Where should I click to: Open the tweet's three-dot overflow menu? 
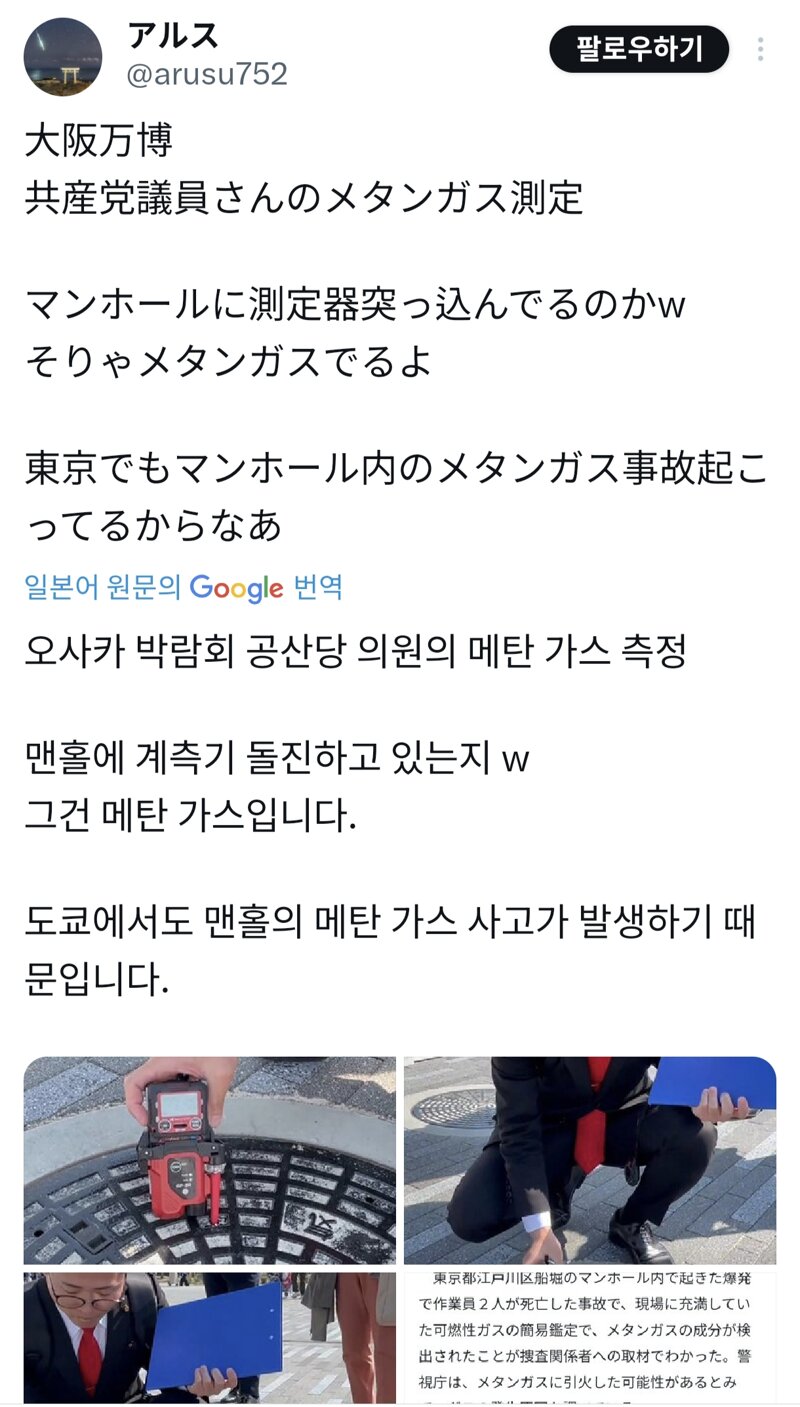click(x=761, y=49)
